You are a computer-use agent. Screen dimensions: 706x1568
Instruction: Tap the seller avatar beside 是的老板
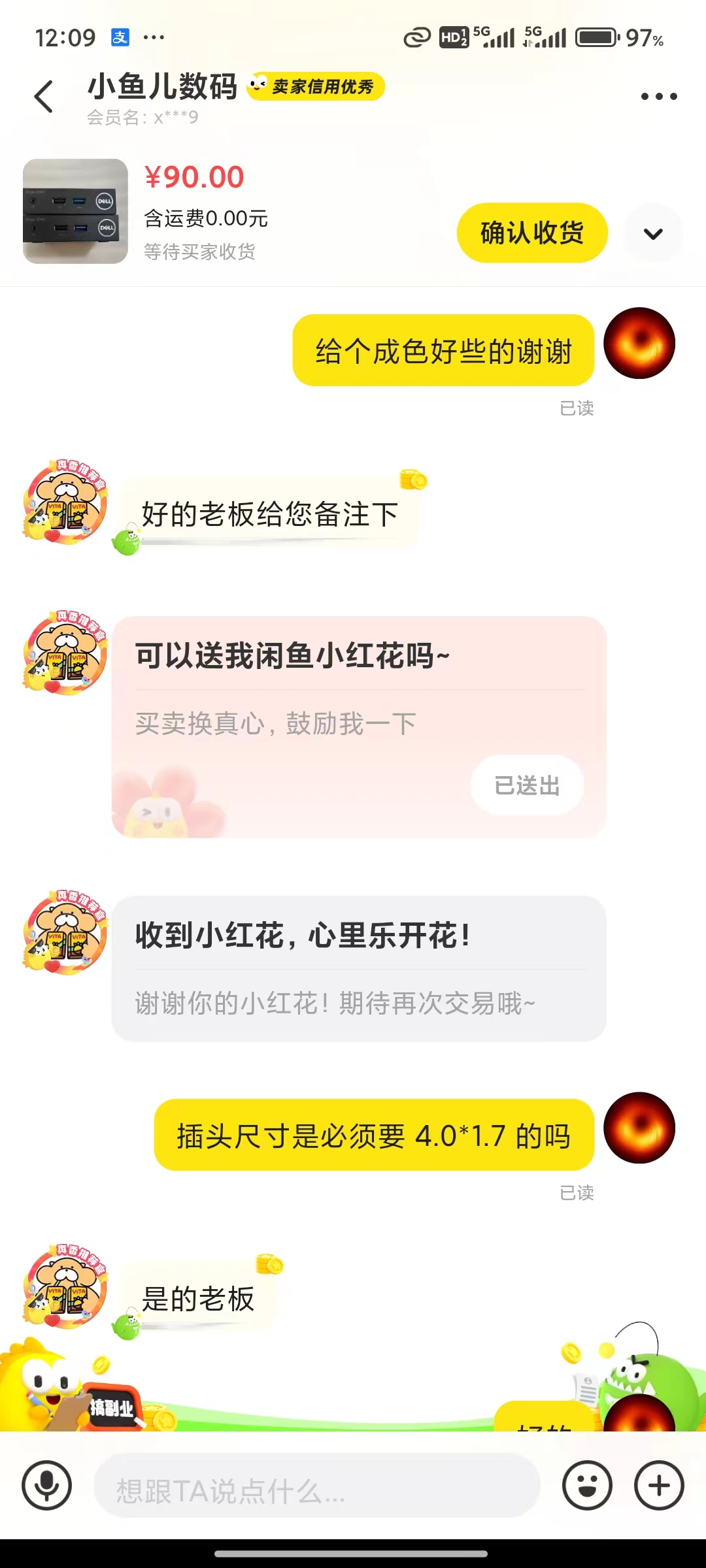coord(65,1286)
